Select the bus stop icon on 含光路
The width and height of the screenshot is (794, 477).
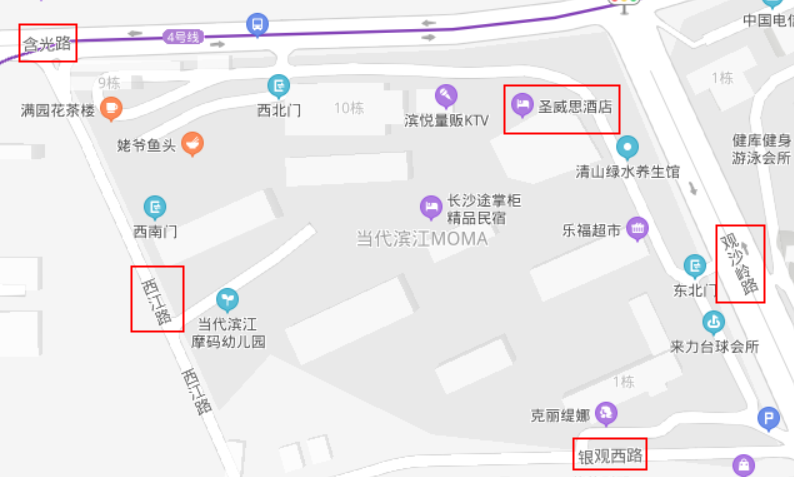pyautogui.click(x=257, y=24)
